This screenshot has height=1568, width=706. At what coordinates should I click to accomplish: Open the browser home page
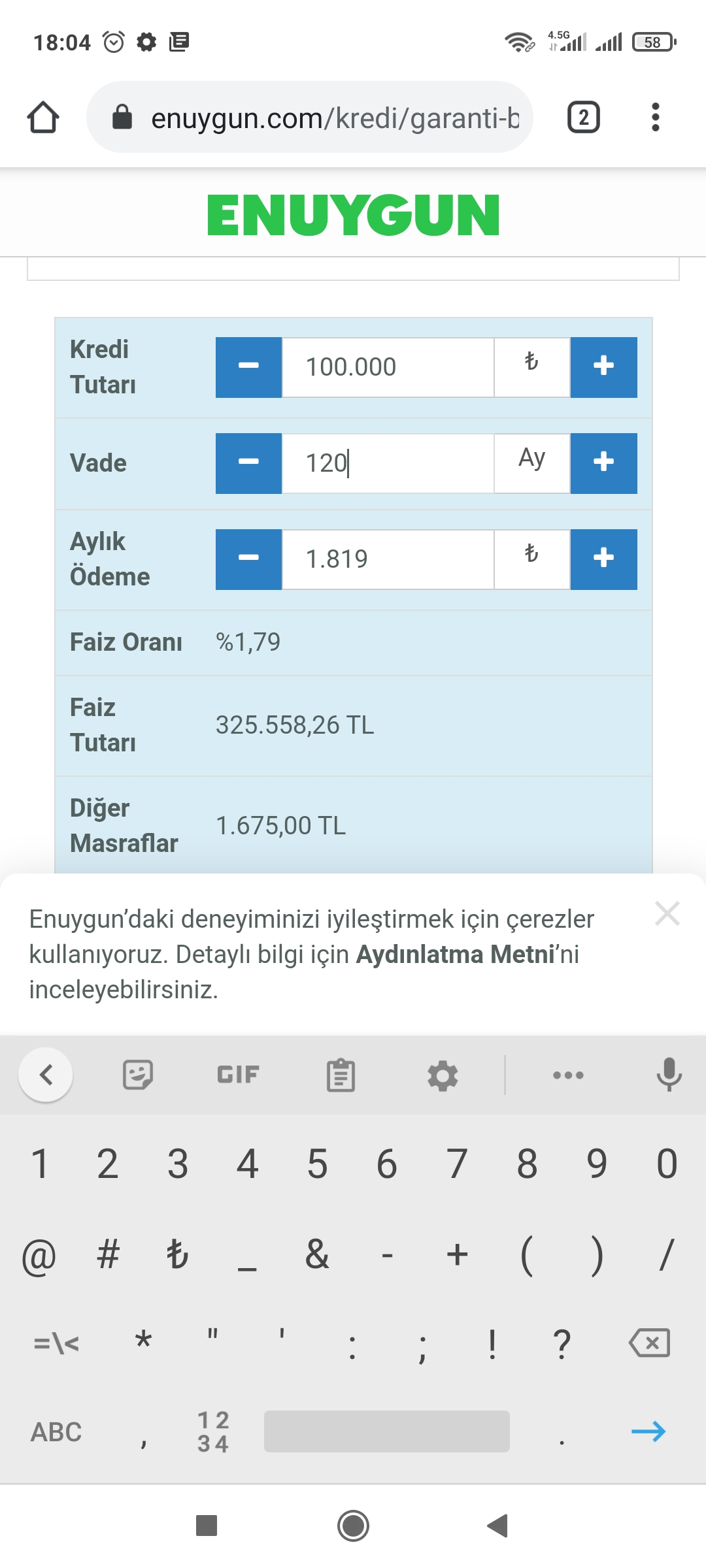coord(43,118)
